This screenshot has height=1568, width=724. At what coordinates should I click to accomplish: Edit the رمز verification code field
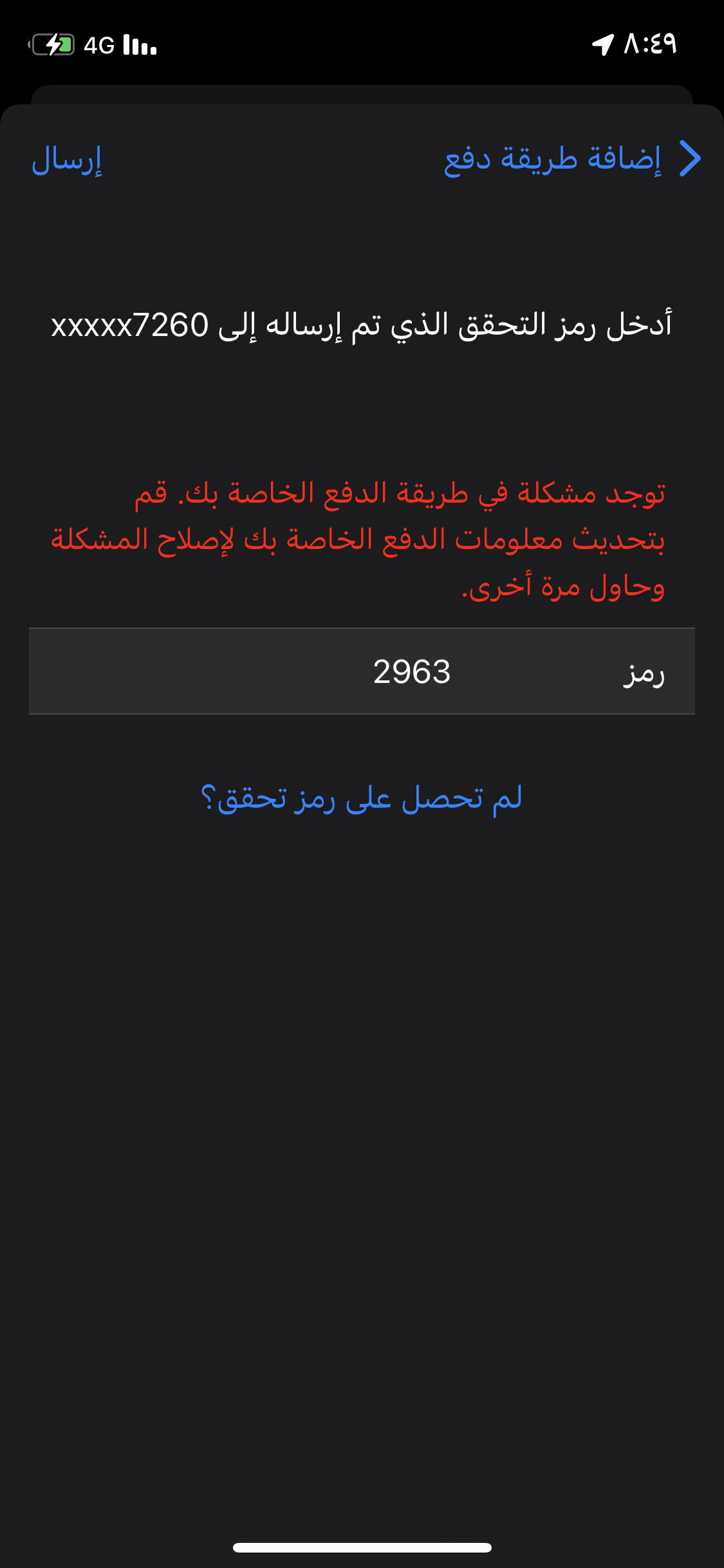362,671
